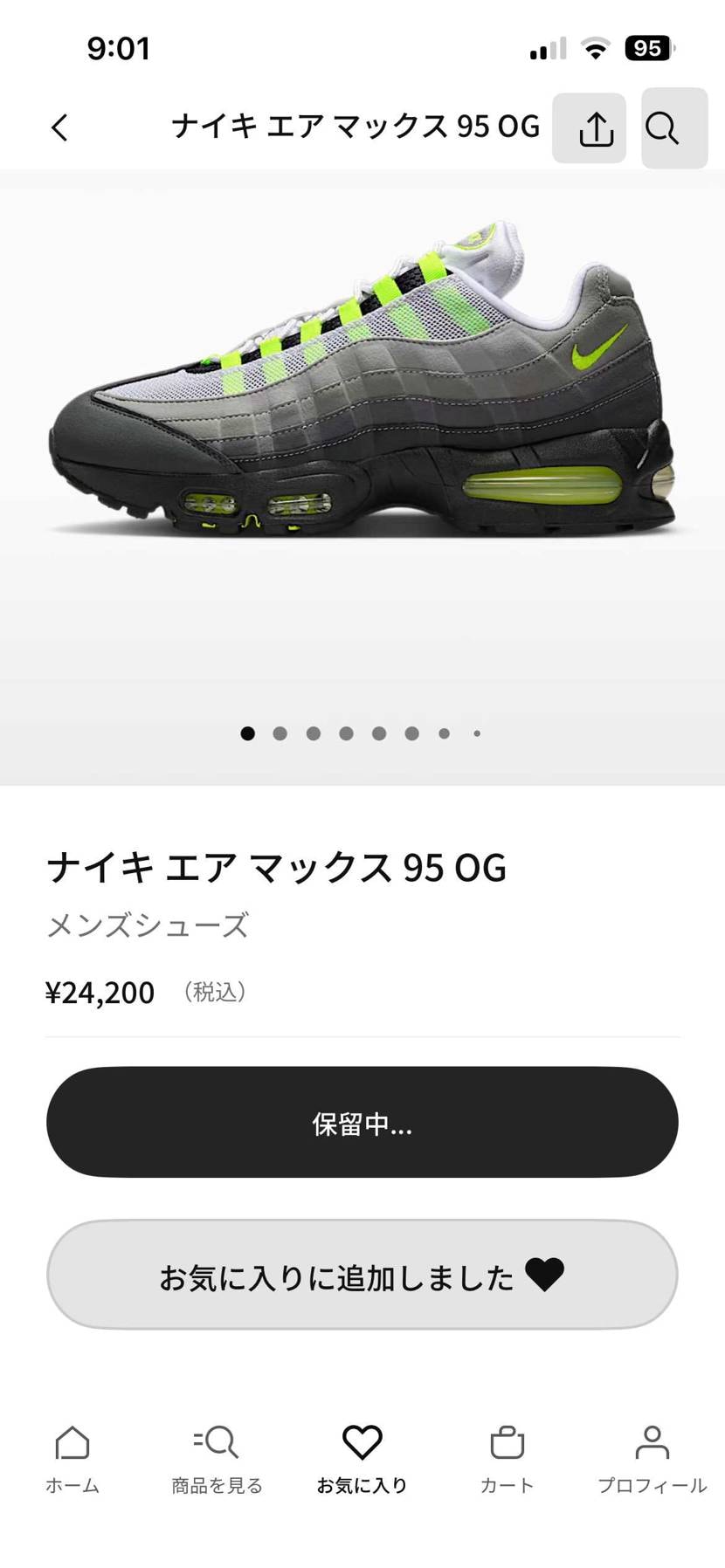Select the second carousel dot
Viewport: 725px width, 1568px height.
280,733
